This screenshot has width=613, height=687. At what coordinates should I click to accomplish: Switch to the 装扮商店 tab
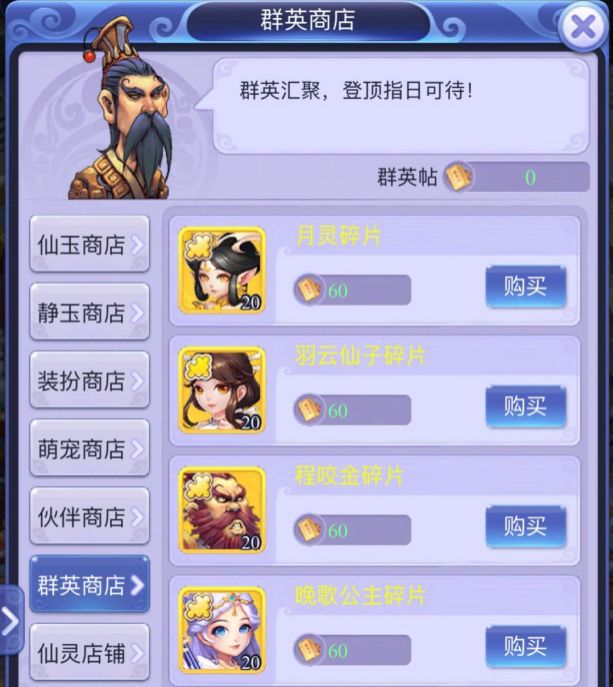pos(89,380)
